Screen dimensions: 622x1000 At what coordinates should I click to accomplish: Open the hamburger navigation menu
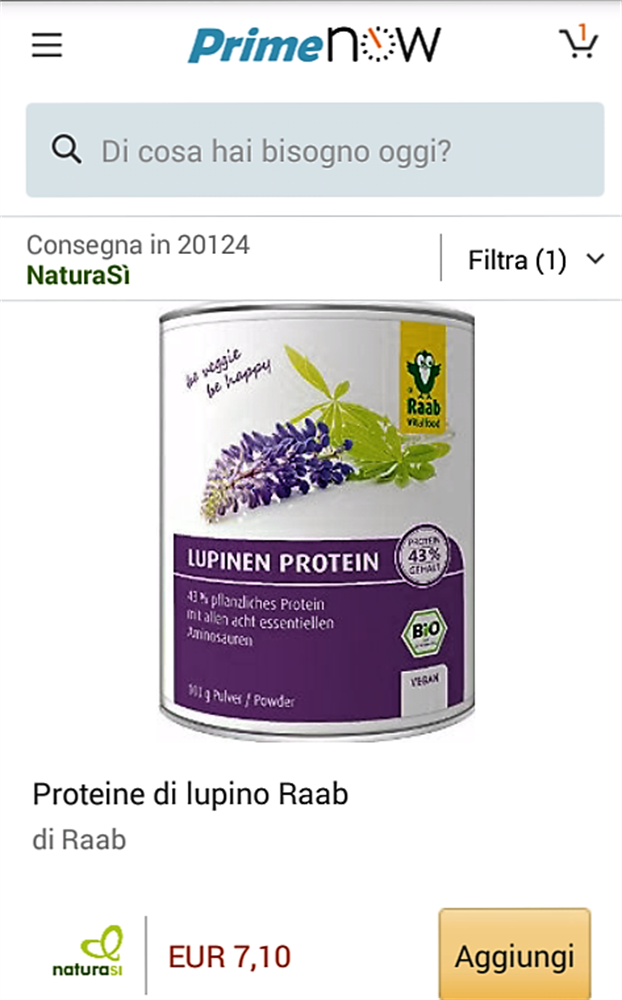(x=47, y=45)
